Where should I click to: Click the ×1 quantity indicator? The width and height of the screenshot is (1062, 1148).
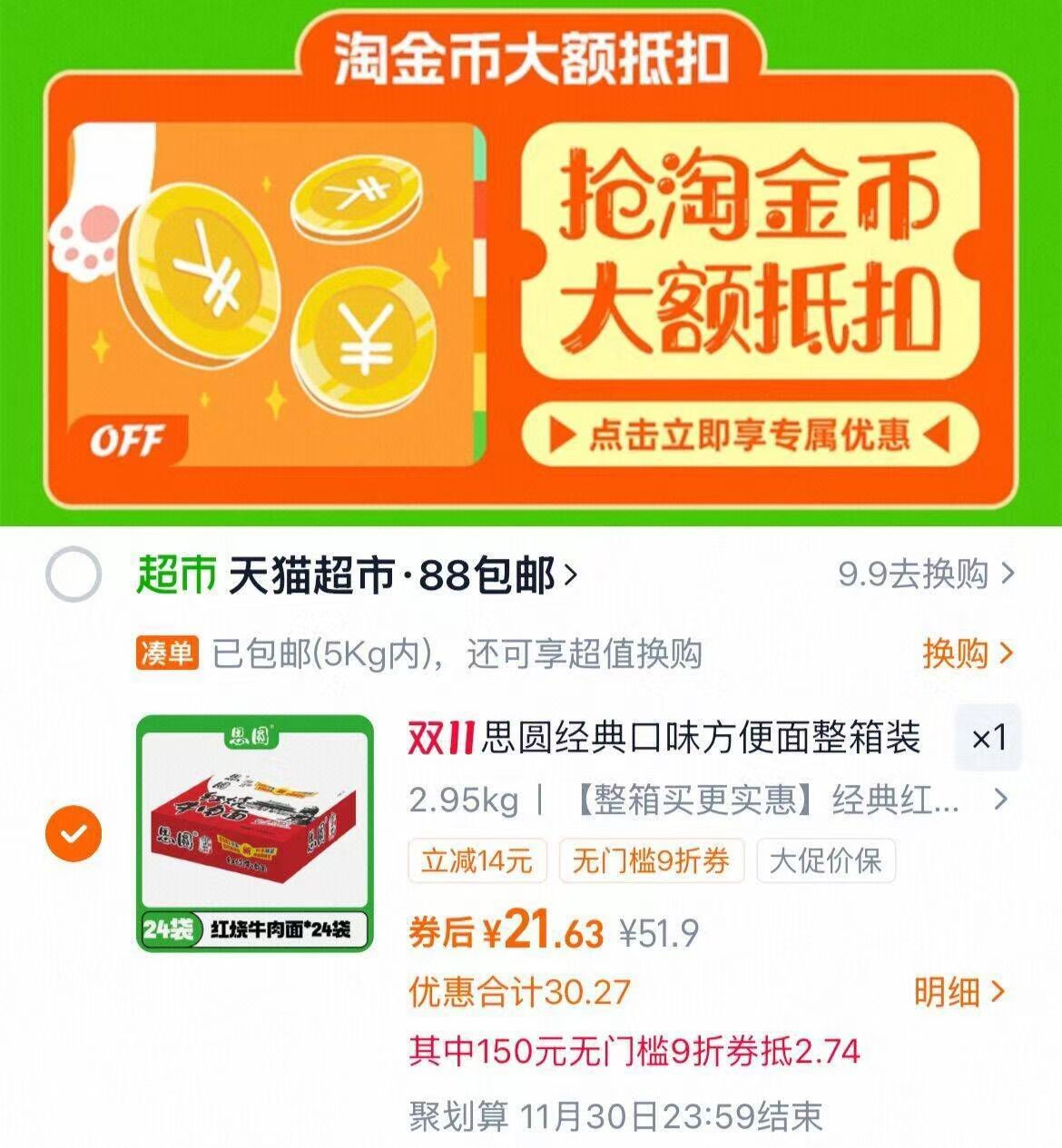point(988,740)
